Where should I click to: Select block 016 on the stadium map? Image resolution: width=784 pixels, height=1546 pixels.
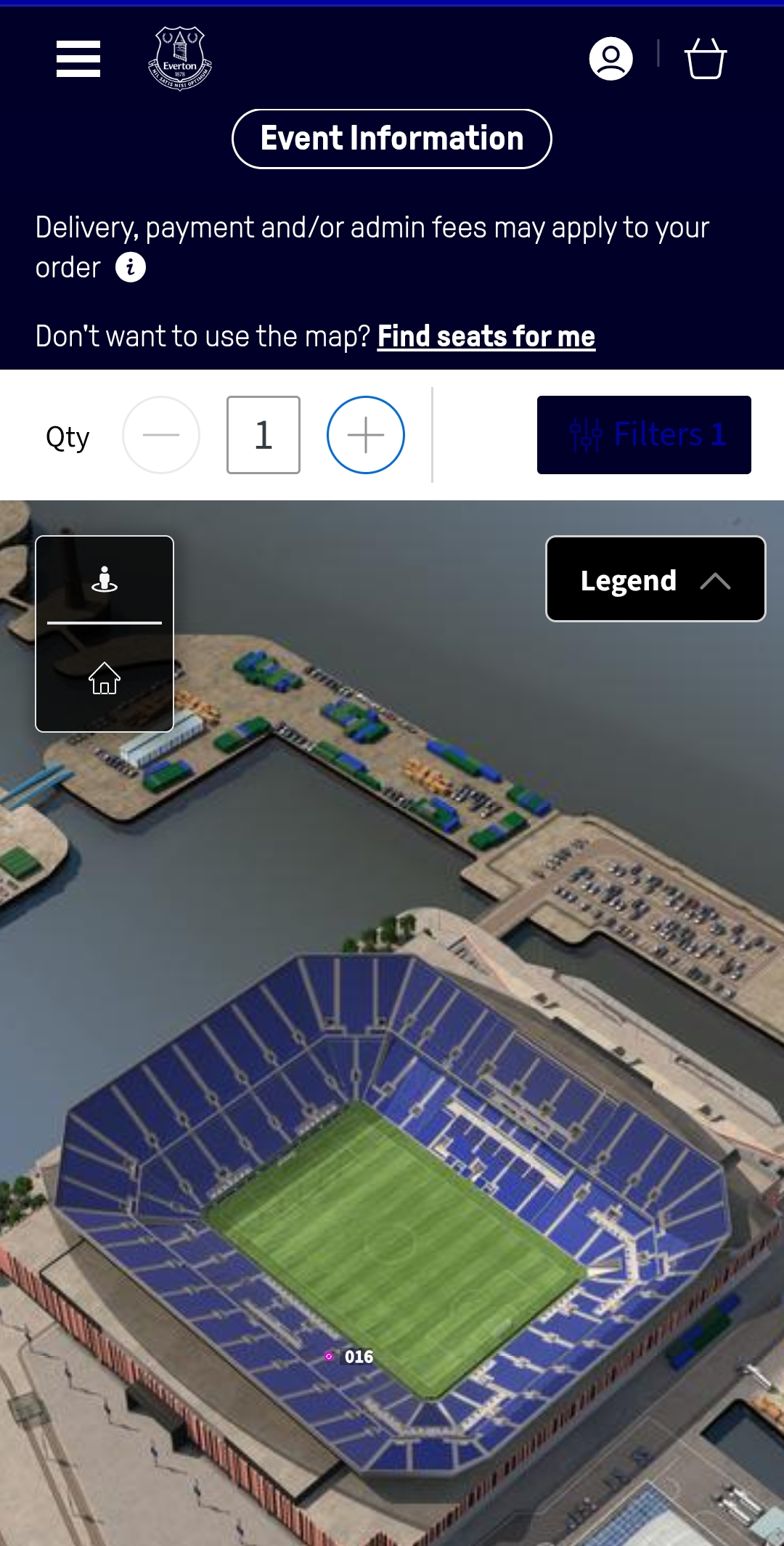357,1356
